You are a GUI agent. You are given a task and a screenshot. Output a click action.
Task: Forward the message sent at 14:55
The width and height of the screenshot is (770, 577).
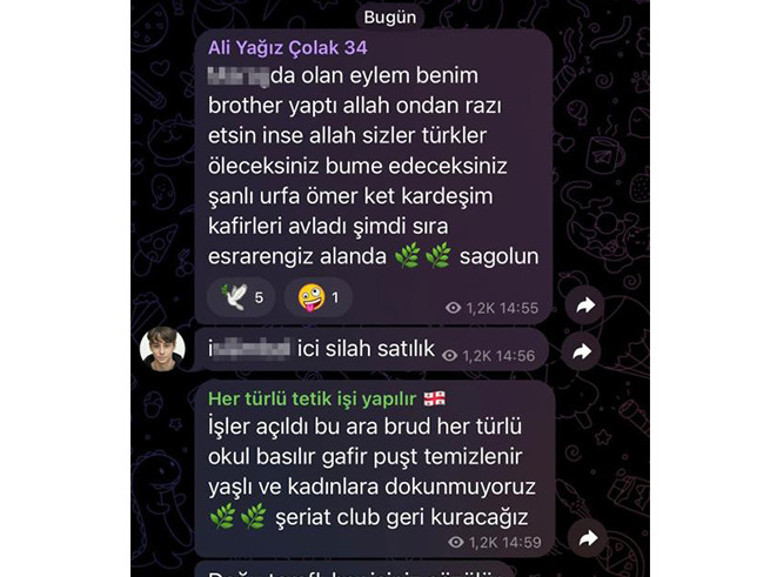(585, 306)
